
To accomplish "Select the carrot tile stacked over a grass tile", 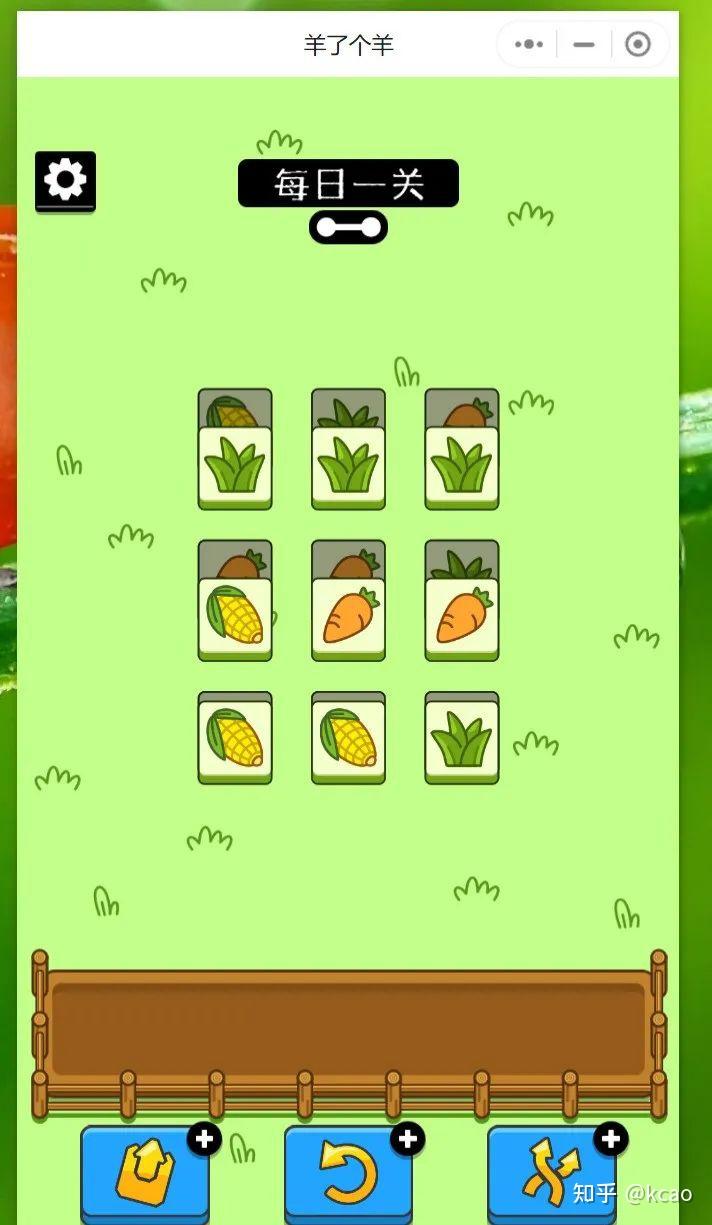I will (x=462, y=618).
